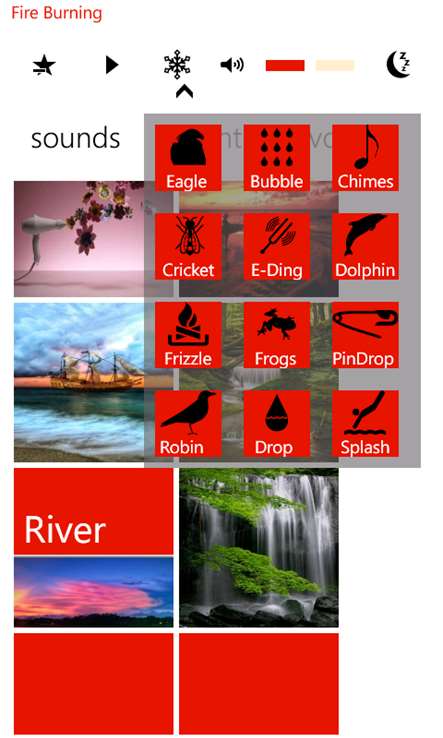Image resolution: width=443 pixels, height=738 pixels.
Task: Open the River sound tile
Action: coord(94,547)
